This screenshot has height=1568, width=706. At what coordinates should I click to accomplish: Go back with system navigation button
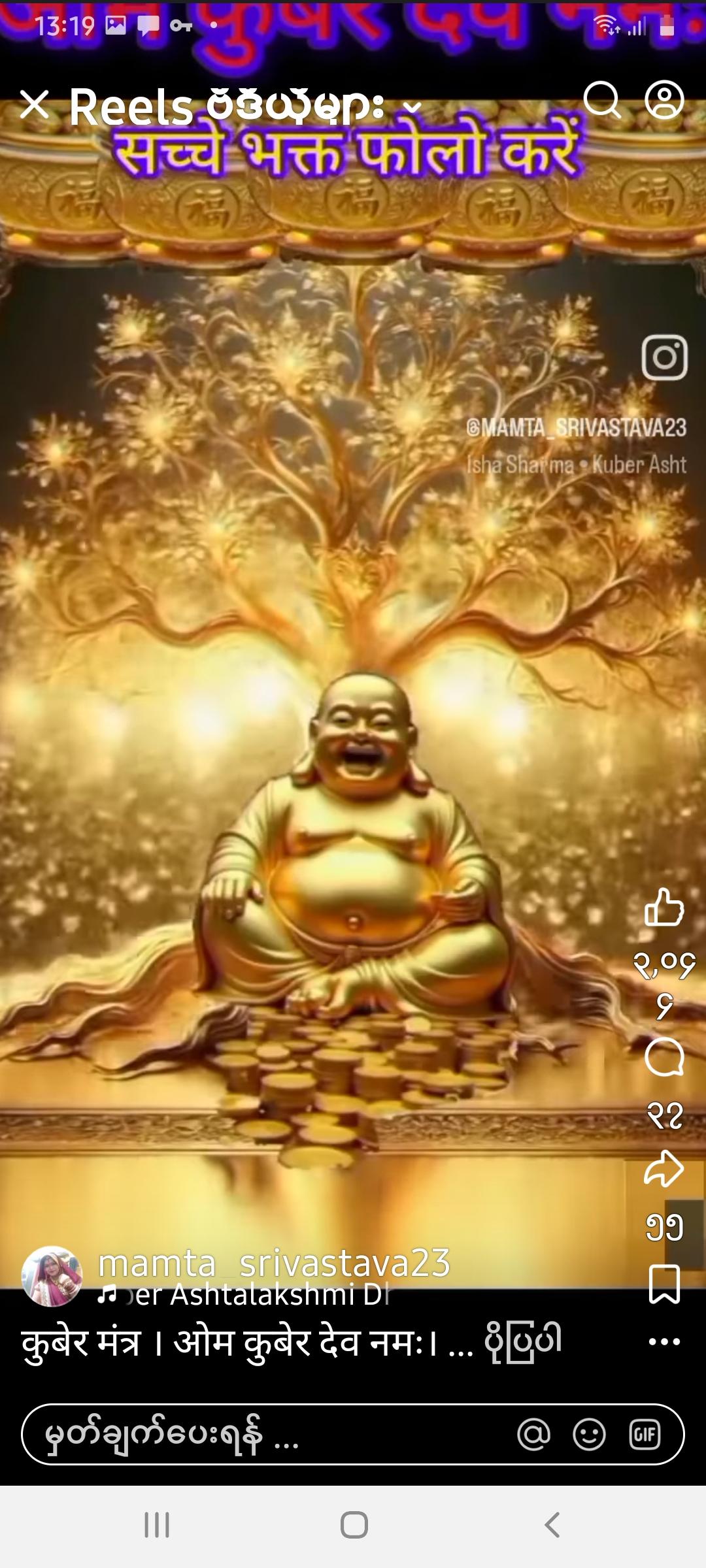pyautogui.click(x=552, y=1525)
